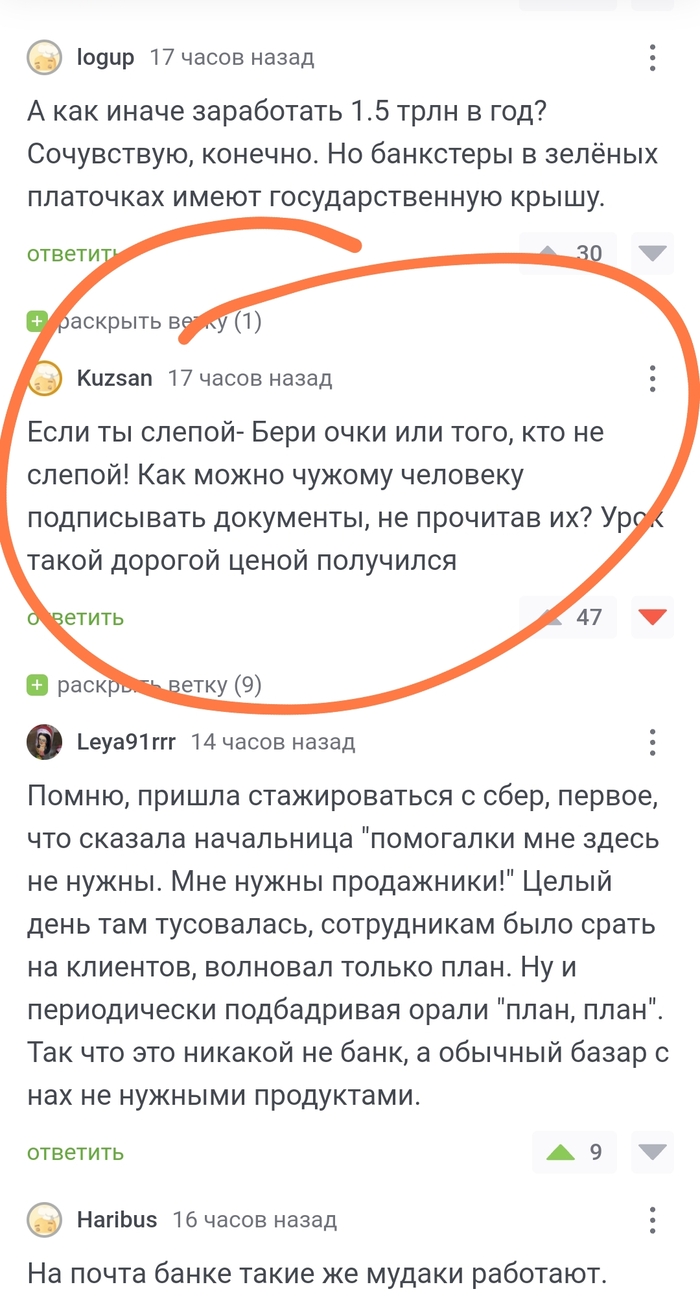Image resolution: width=700 pixels, height=1300 pixels.
Task: Open overflow menu on Haribus's comment
Action: (652, 1220)
